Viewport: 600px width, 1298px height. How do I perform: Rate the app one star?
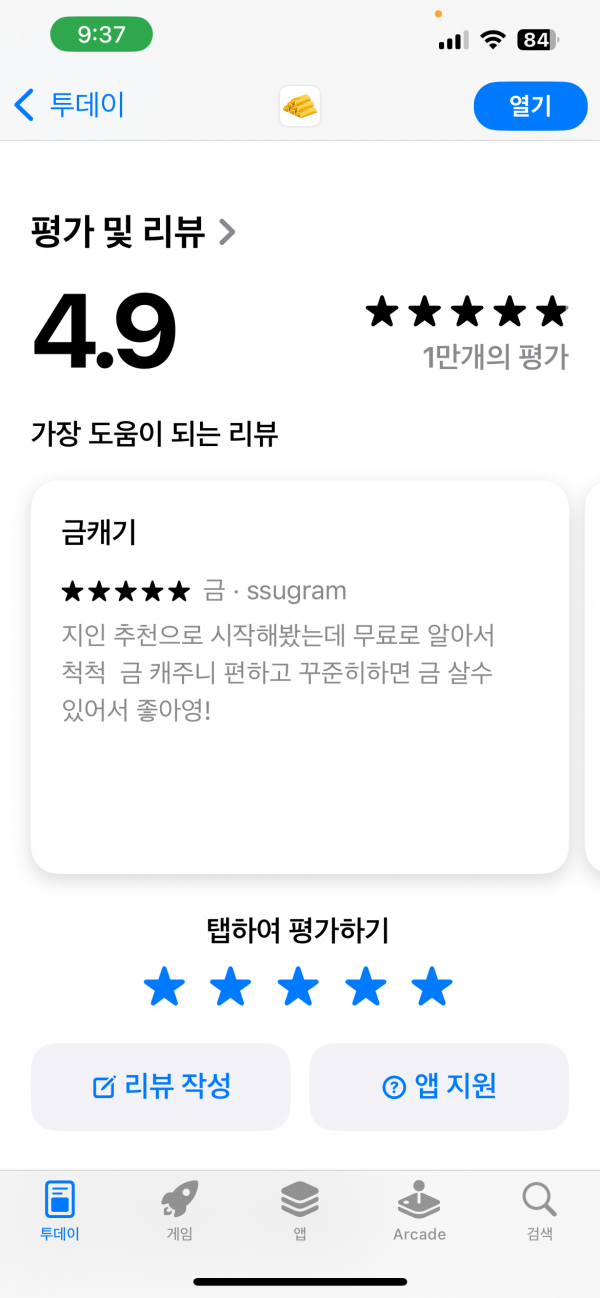(x=164, y=987)
